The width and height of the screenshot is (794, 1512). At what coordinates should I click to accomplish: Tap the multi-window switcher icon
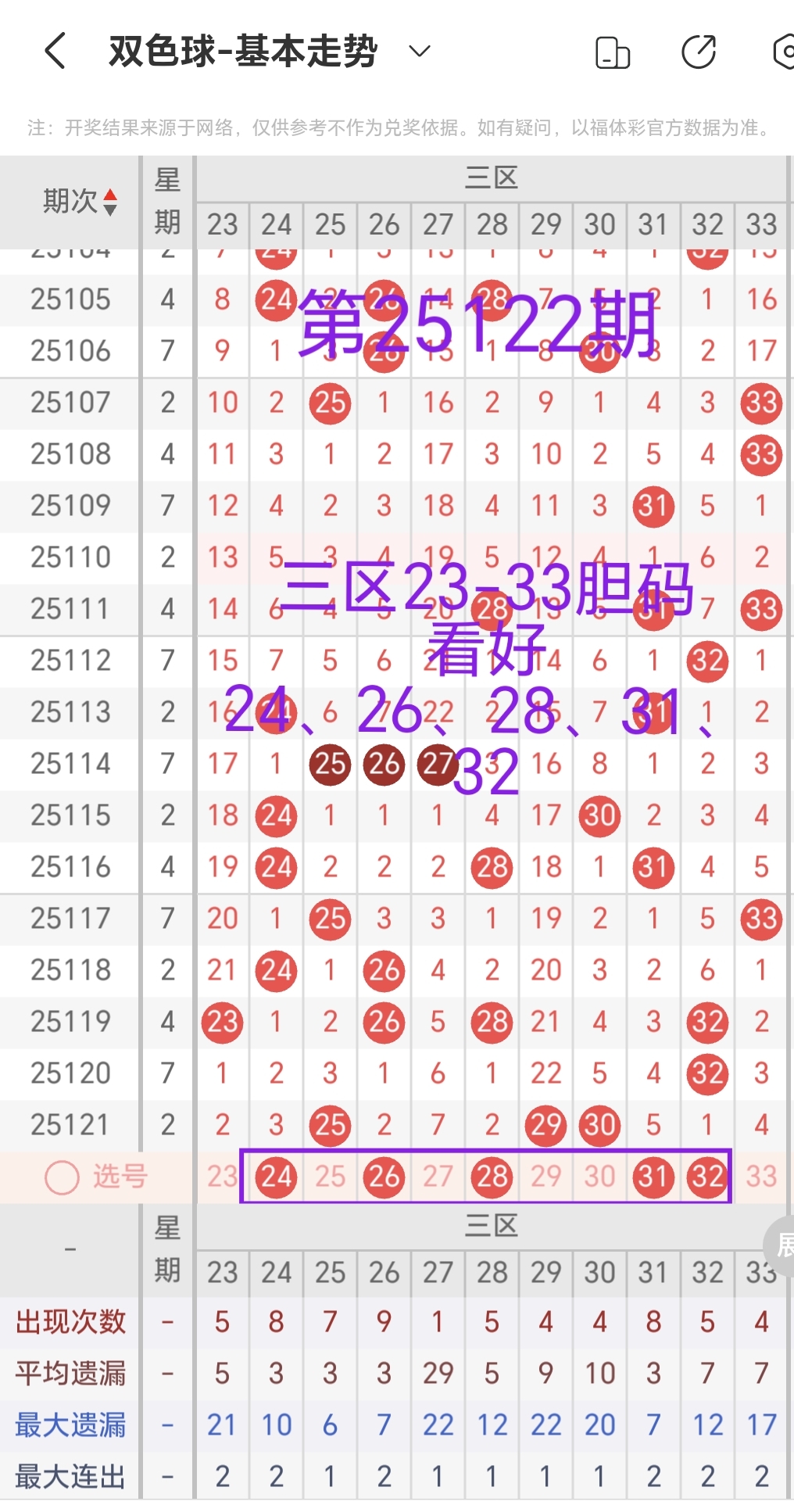tap(612, 50)
